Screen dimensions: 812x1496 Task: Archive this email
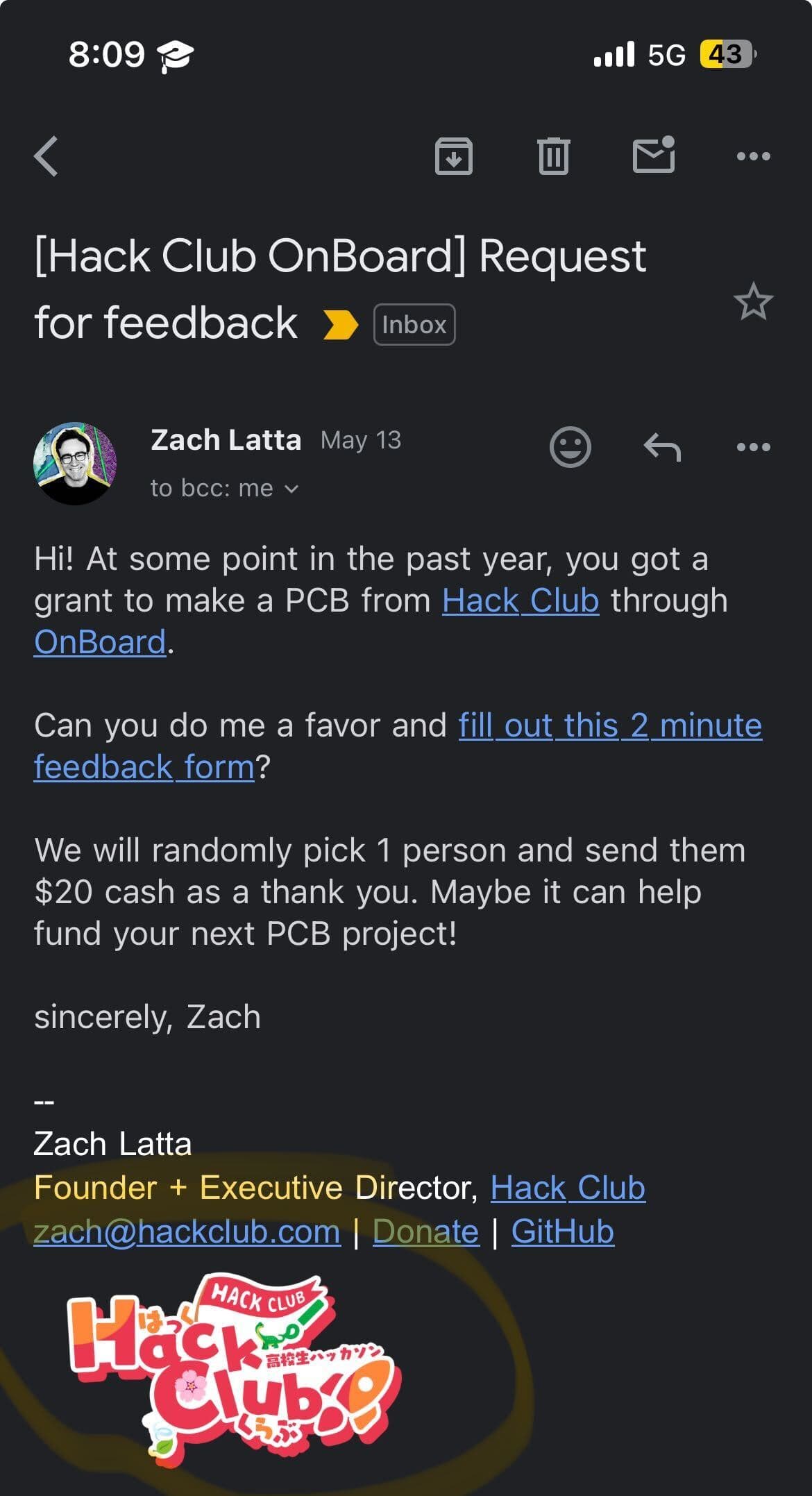(453, 156)
